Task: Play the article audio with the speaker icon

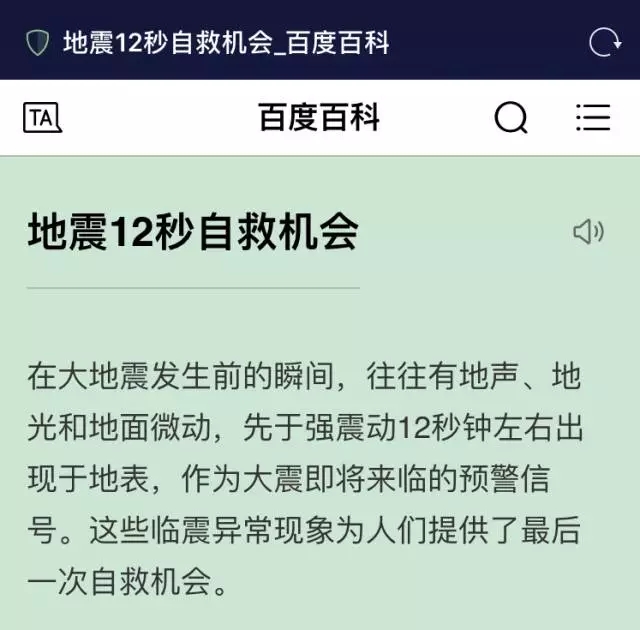Action: pyautogui.click(x=588, y=232)
